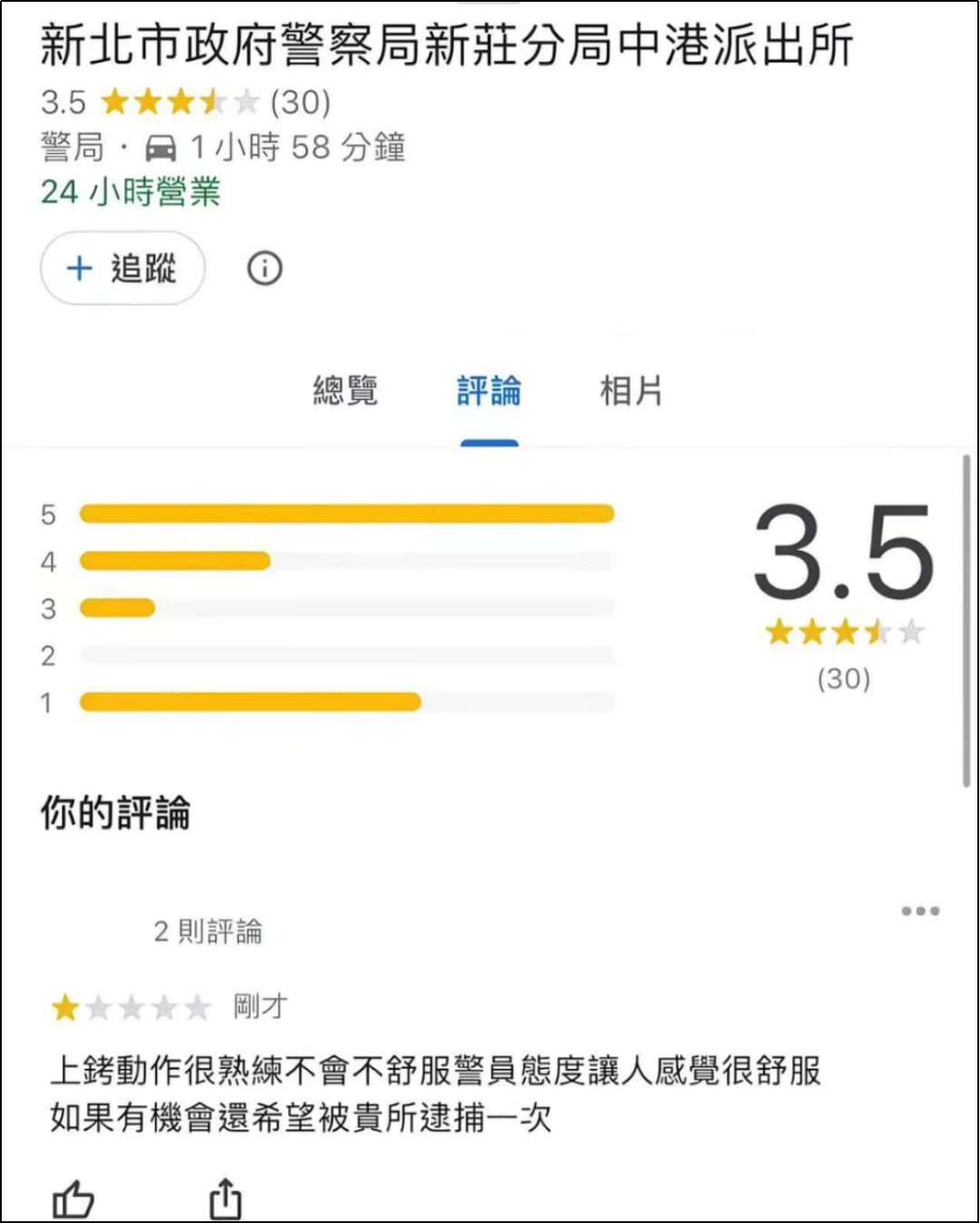Share the review using the share icon
The height and width of the screenshot is (1223, 980).
pos(225,1199)
